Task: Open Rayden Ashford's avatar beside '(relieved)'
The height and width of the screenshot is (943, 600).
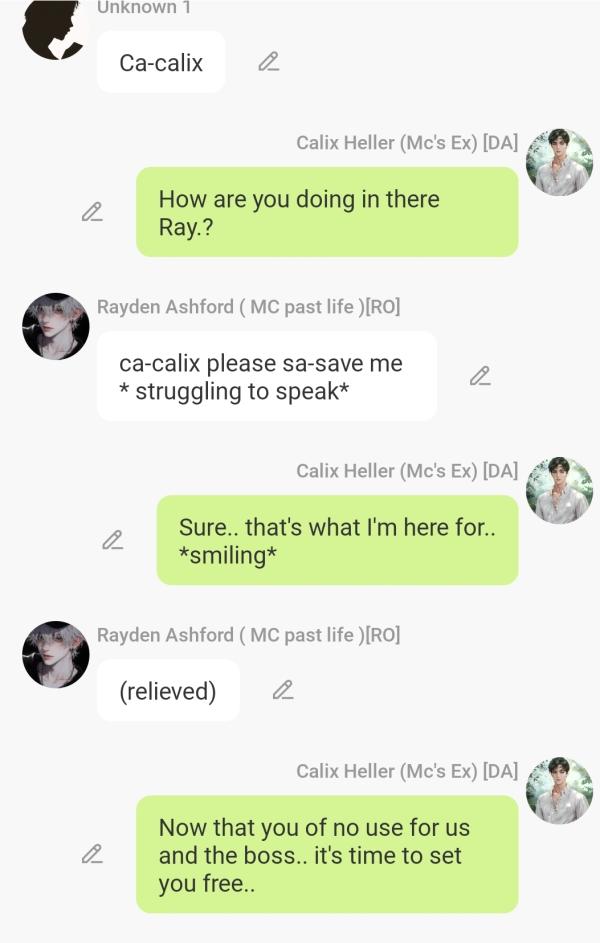Action: click(56, 654)
